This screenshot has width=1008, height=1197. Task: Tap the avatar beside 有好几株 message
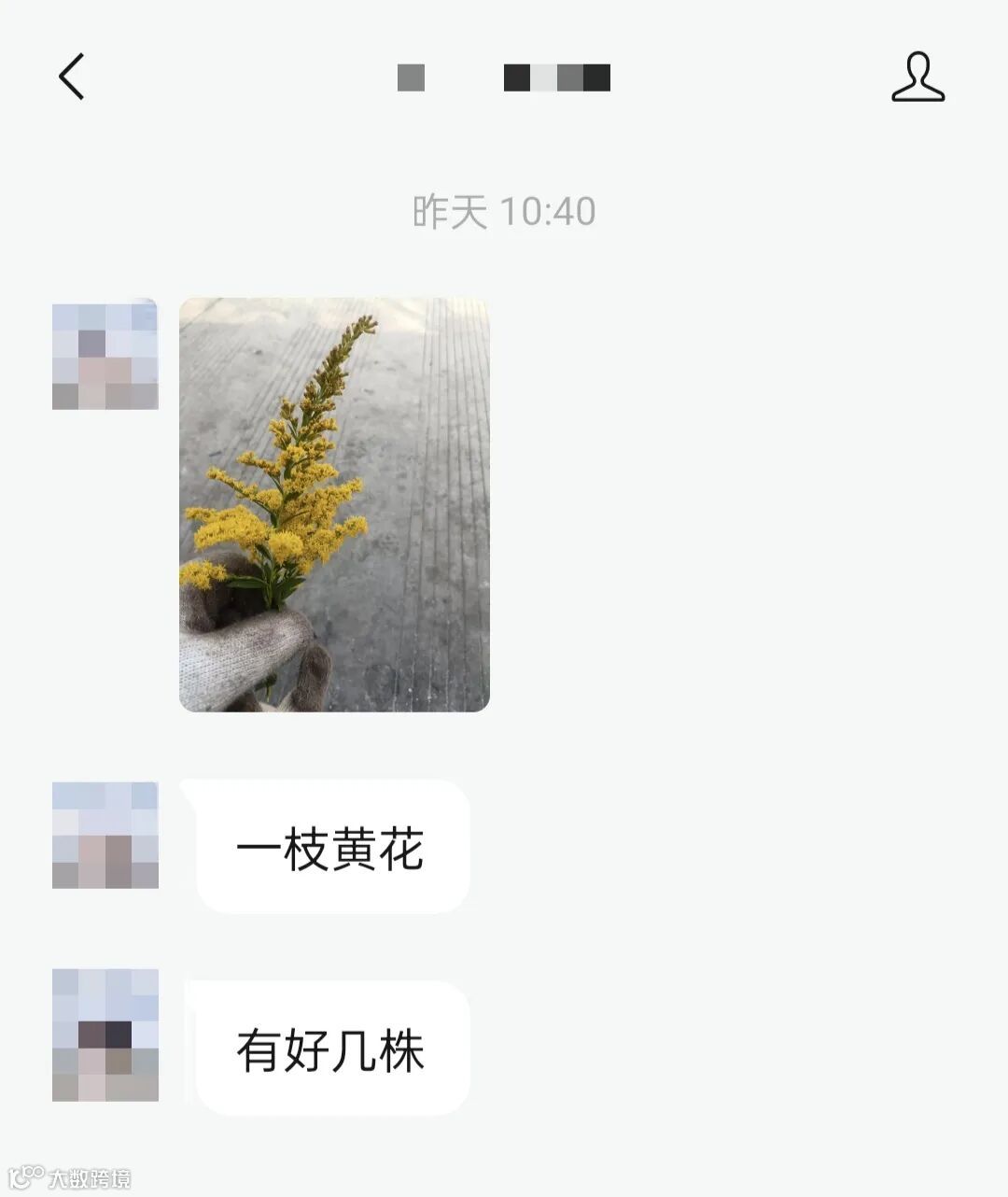coord(105,1035)
